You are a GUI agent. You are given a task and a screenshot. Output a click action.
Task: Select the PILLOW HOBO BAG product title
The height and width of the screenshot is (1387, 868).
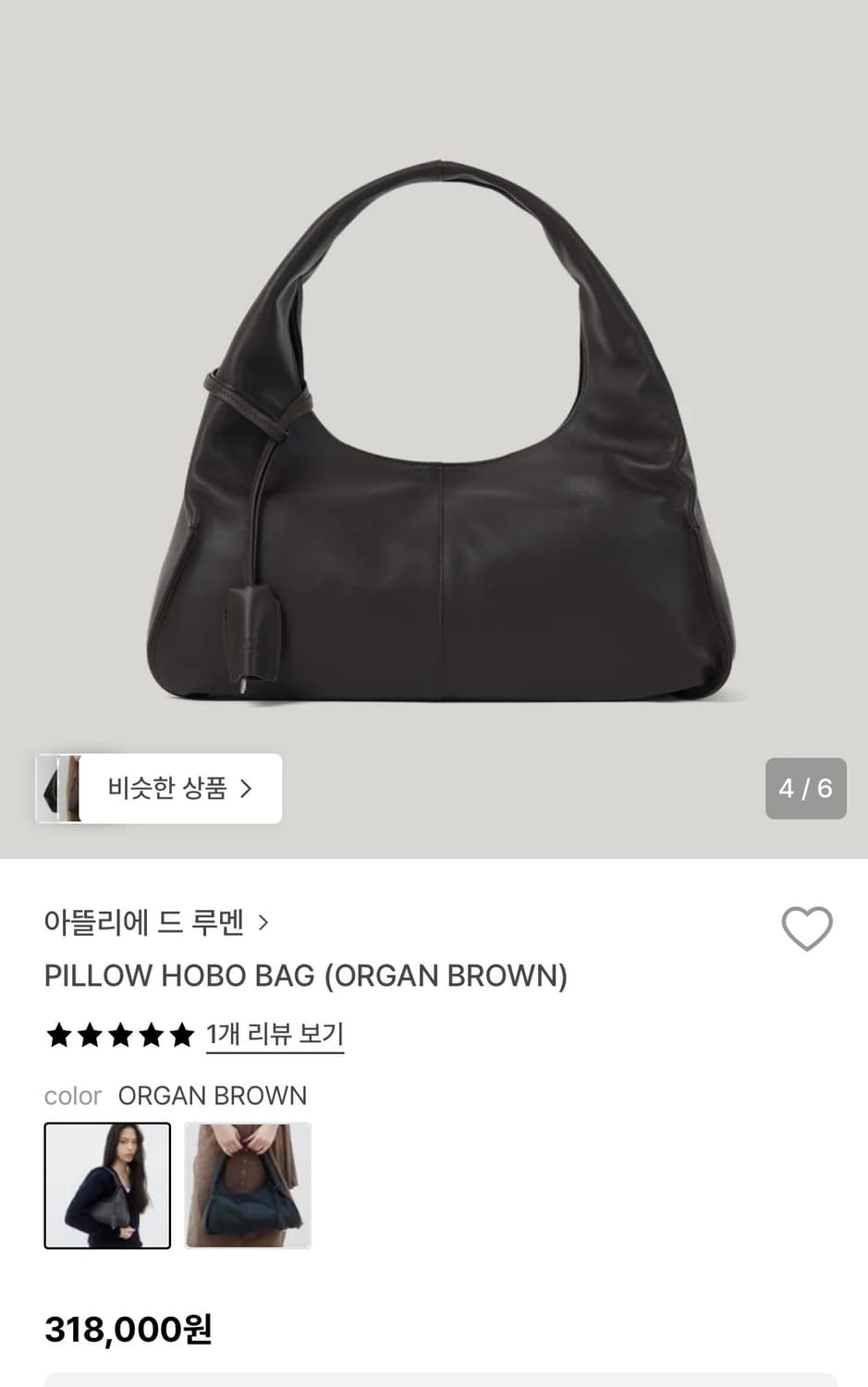[x=305, y=976]
